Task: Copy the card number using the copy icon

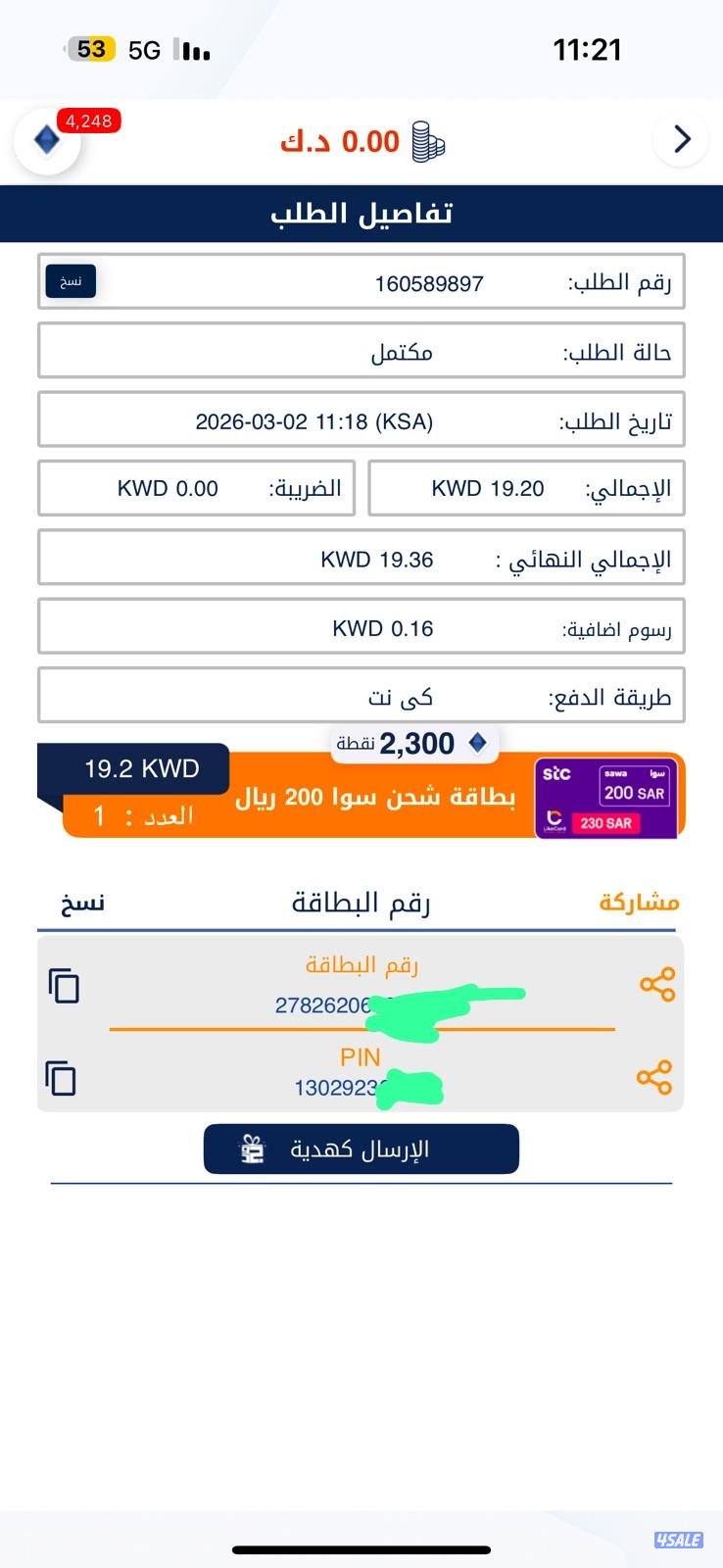Action: (x=62, y=985)
